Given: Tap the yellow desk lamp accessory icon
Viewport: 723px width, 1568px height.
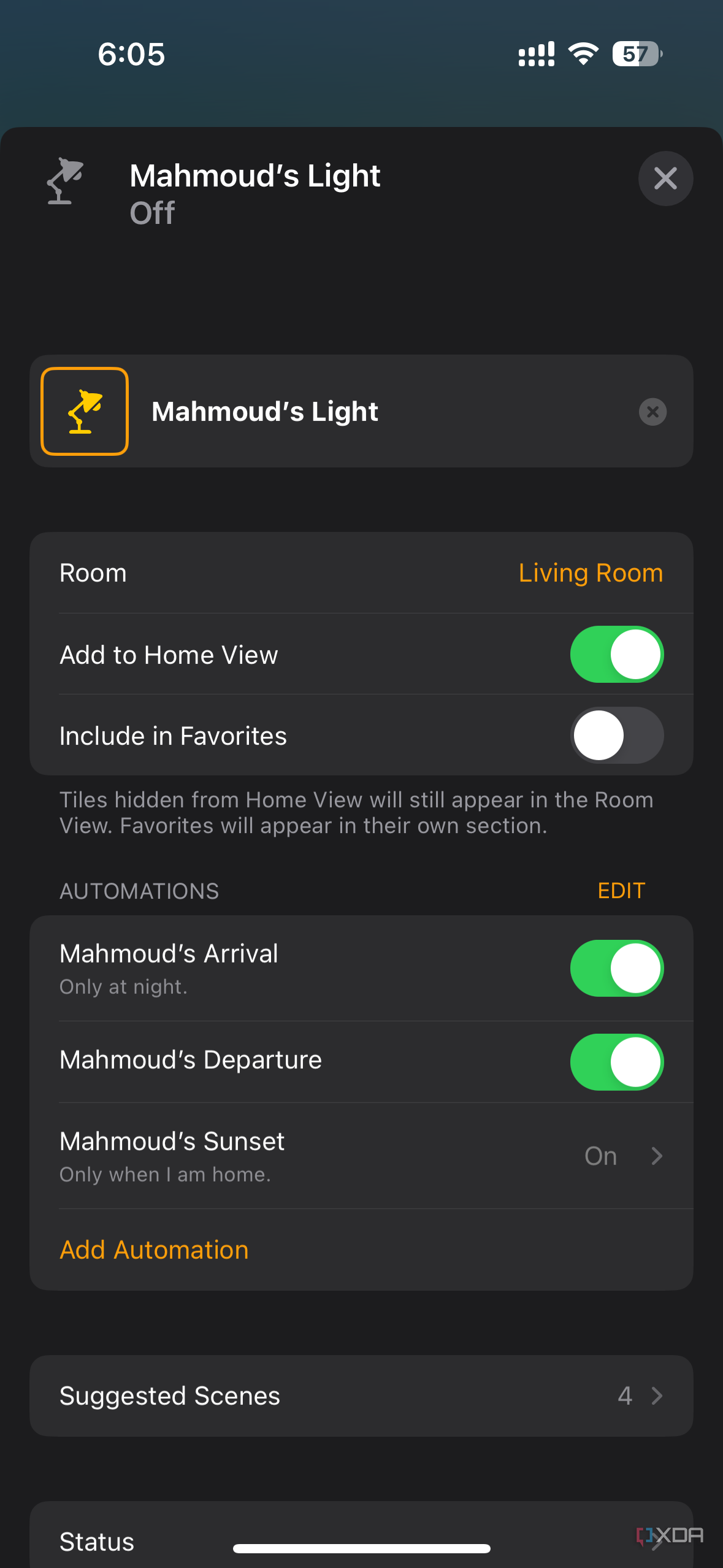Looking at the screenshot, I should 84,411.
